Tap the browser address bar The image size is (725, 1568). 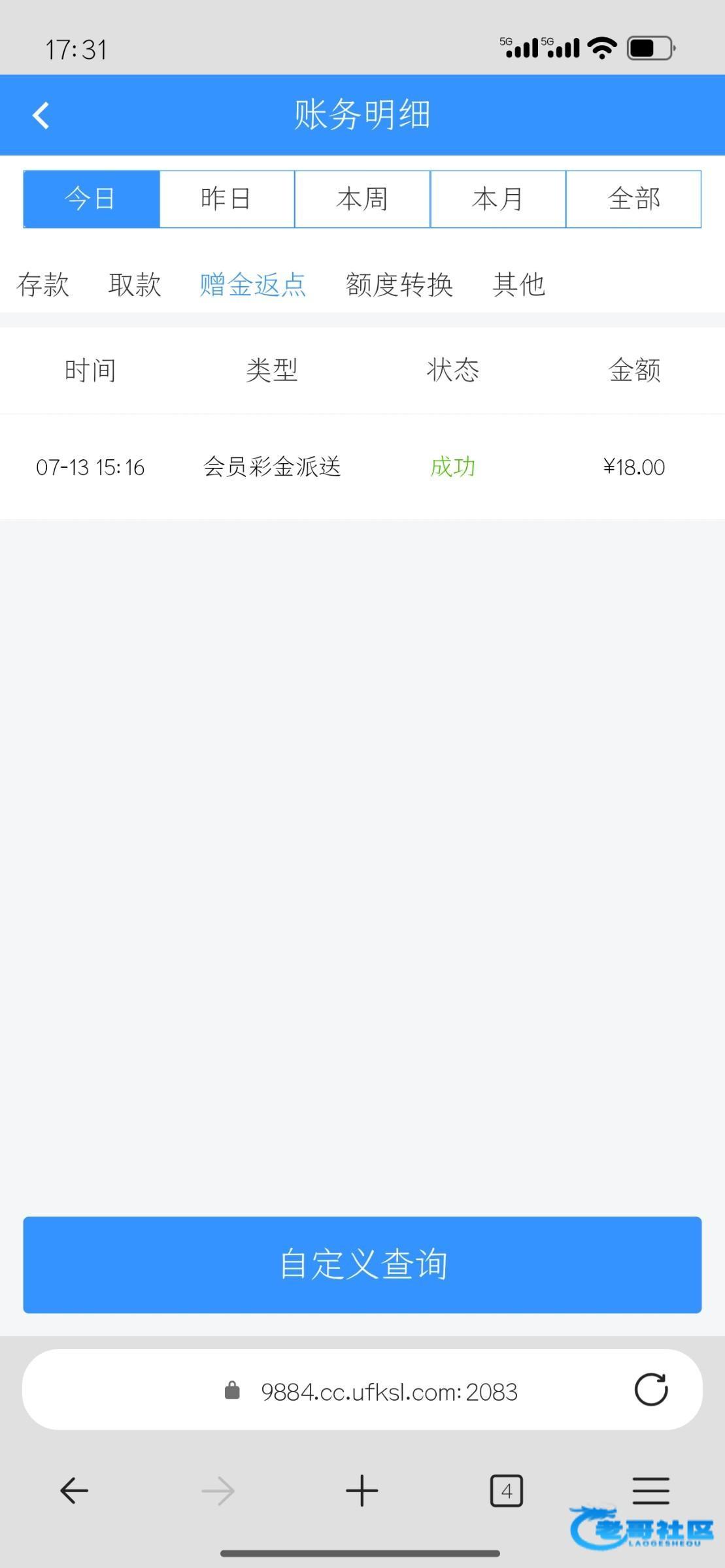tap(388, 1392)
